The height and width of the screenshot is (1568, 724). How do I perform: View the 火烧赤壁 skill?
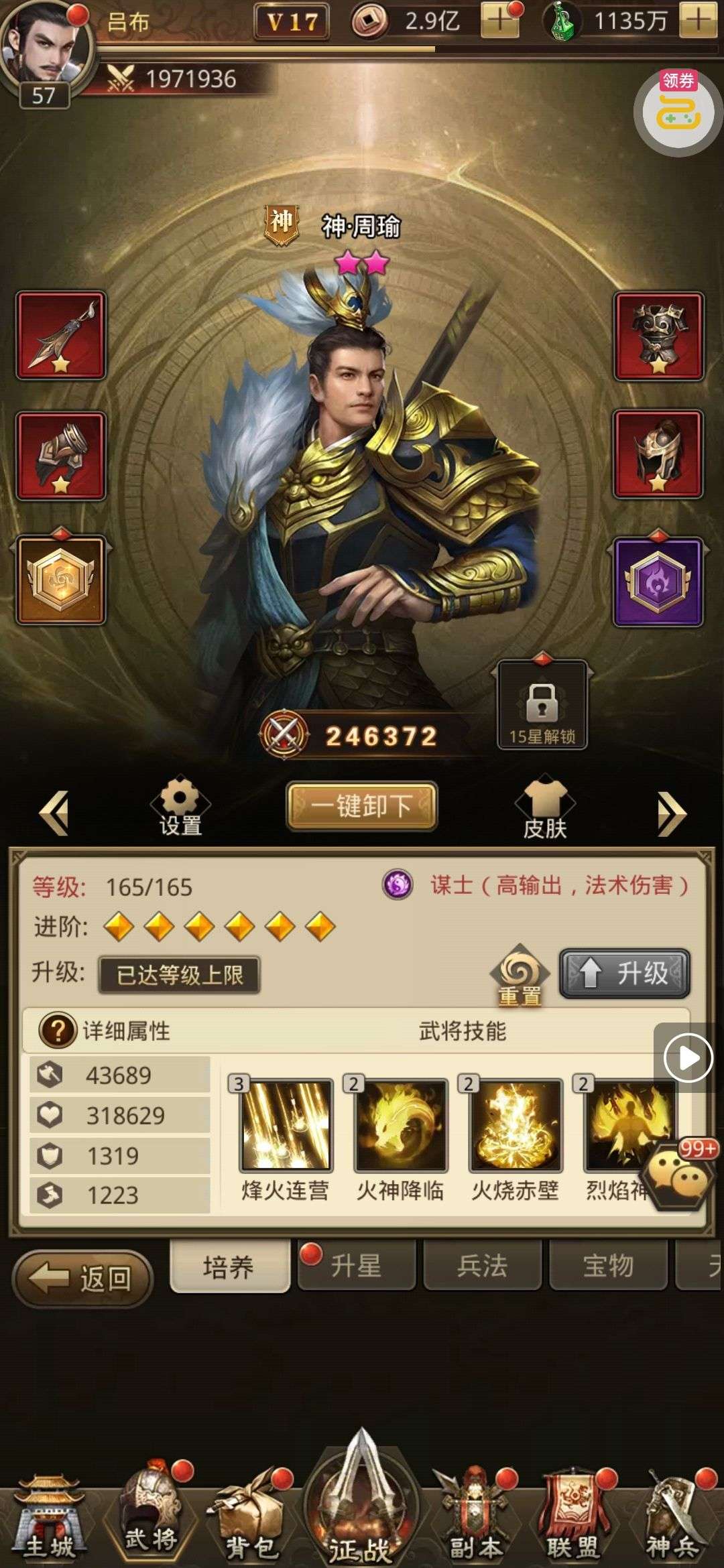click(x=515, y=1126)
